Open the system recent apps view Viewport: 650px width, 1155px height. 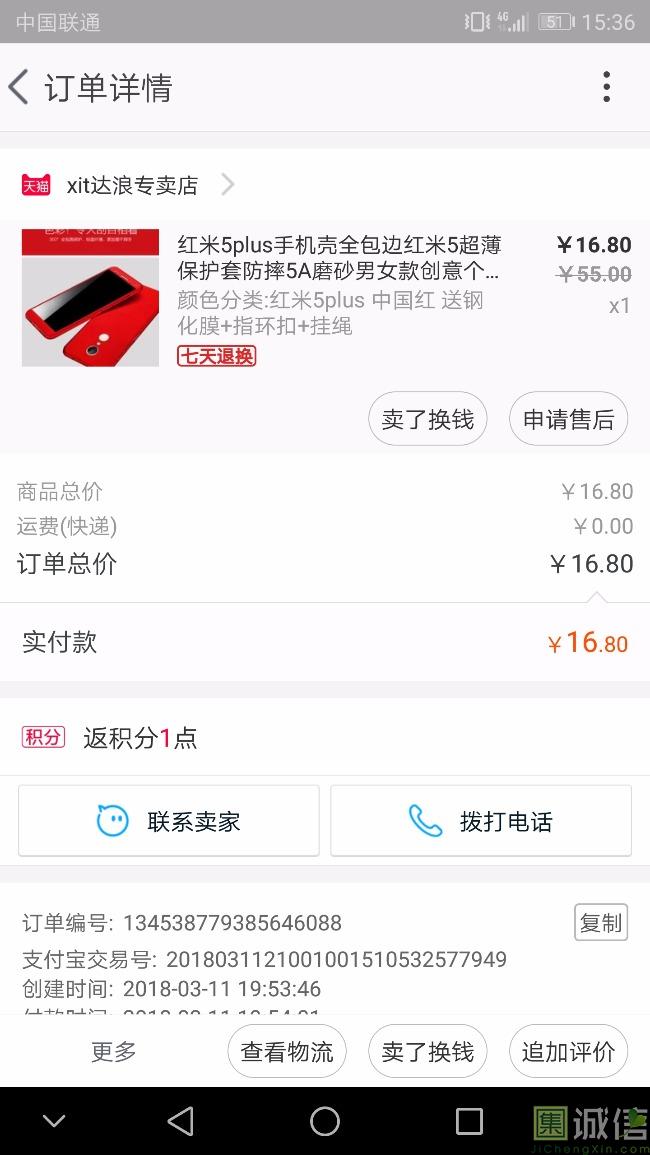[469, 1121]
